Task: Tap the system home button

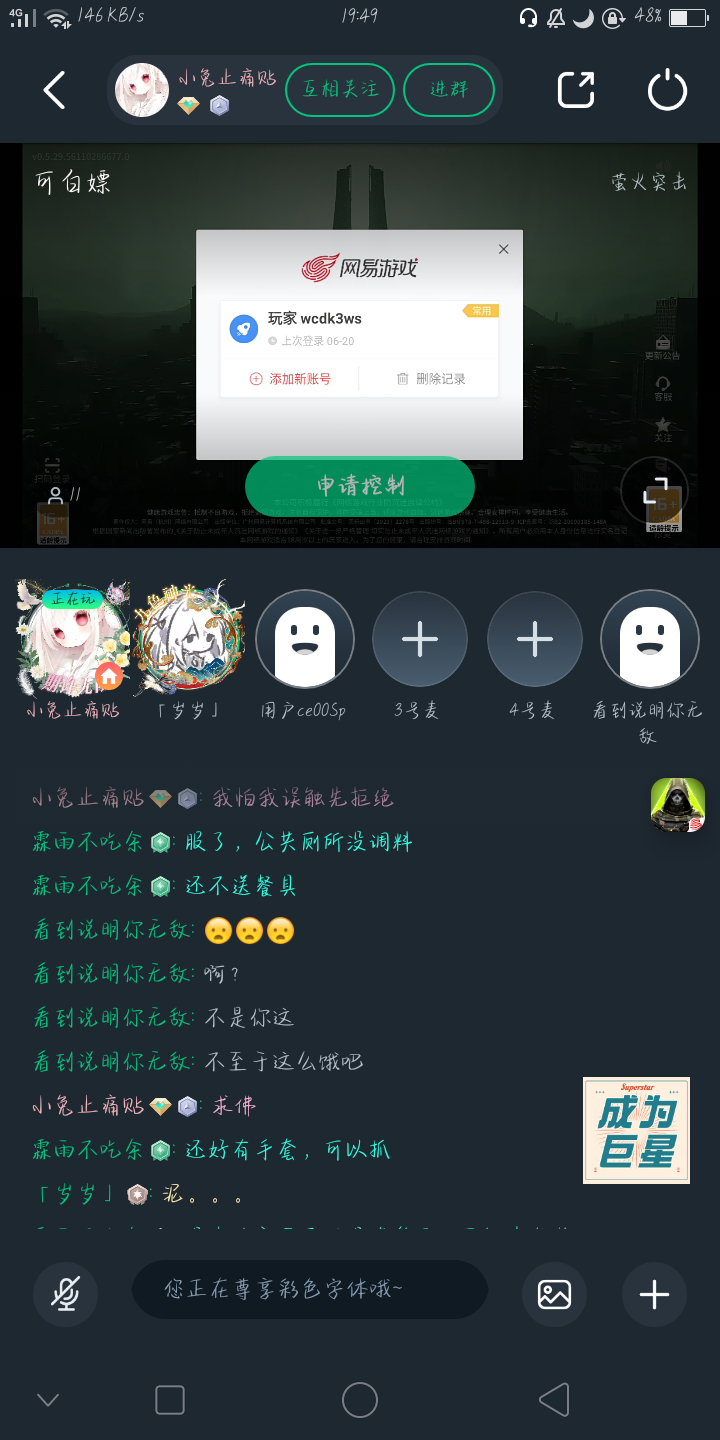Action: pyautogui.click(x=360, y=1400)
